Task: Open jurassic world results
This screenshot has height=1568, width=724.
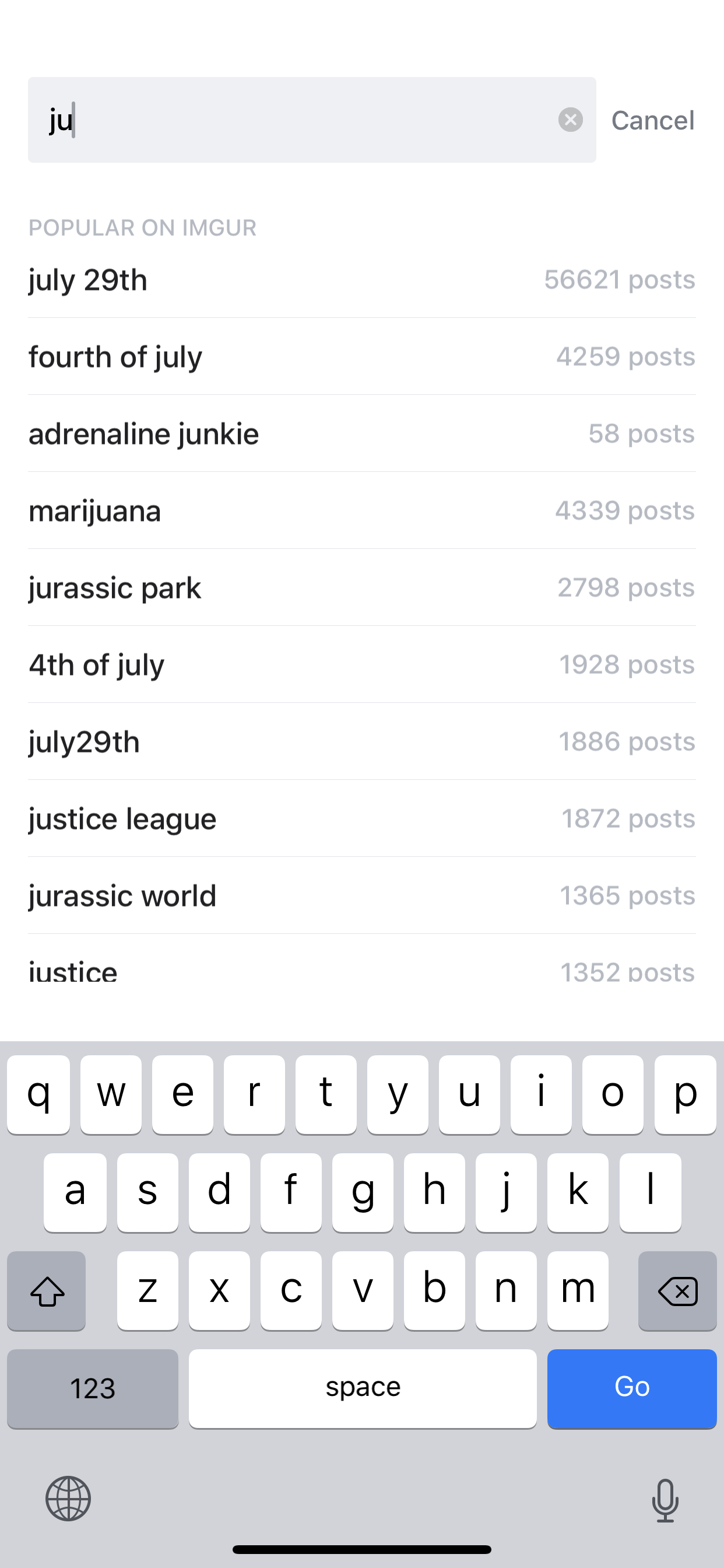Action: click(361, 896)
